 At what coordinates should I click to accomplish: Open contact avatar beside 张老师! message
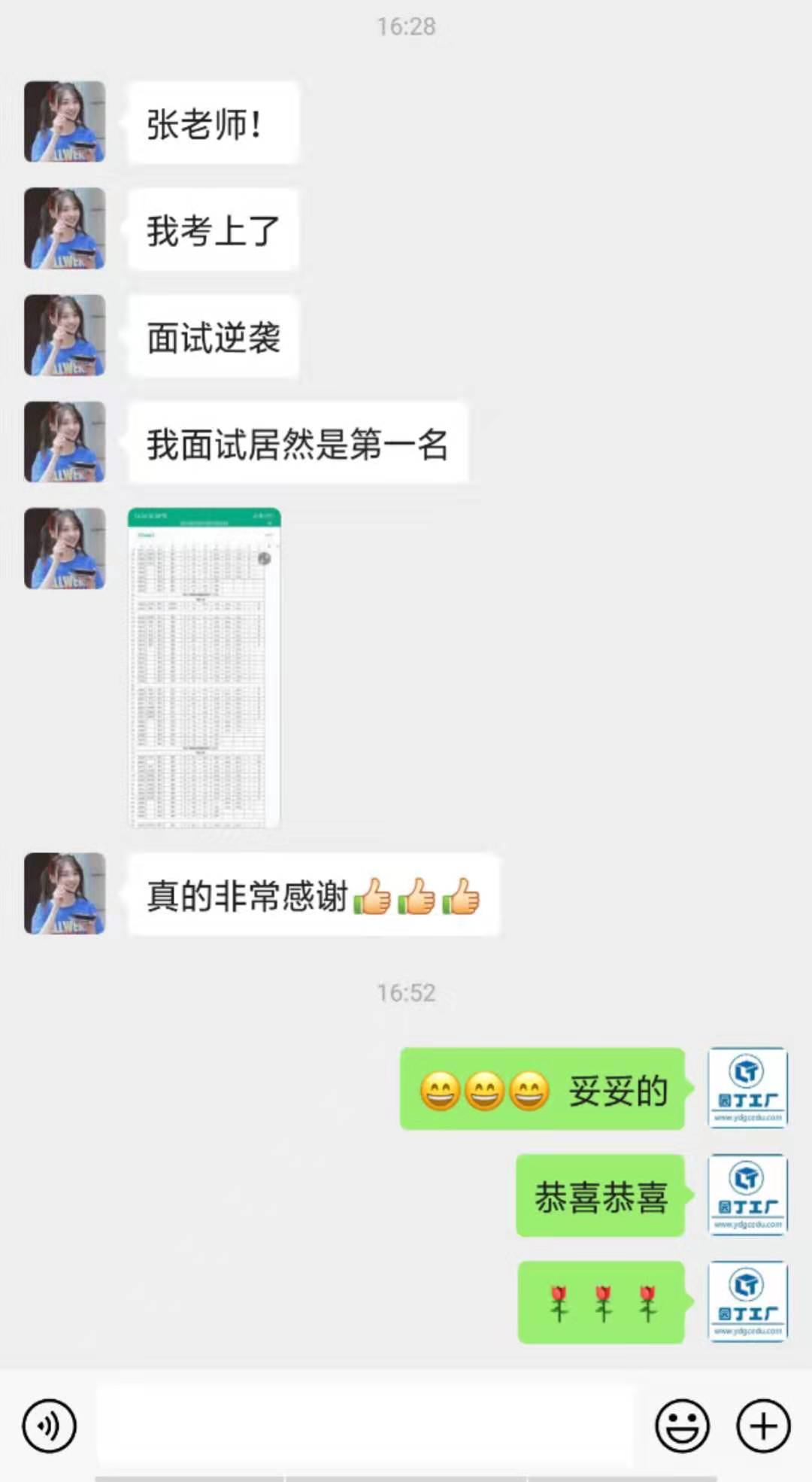click(x=65, y=122)
